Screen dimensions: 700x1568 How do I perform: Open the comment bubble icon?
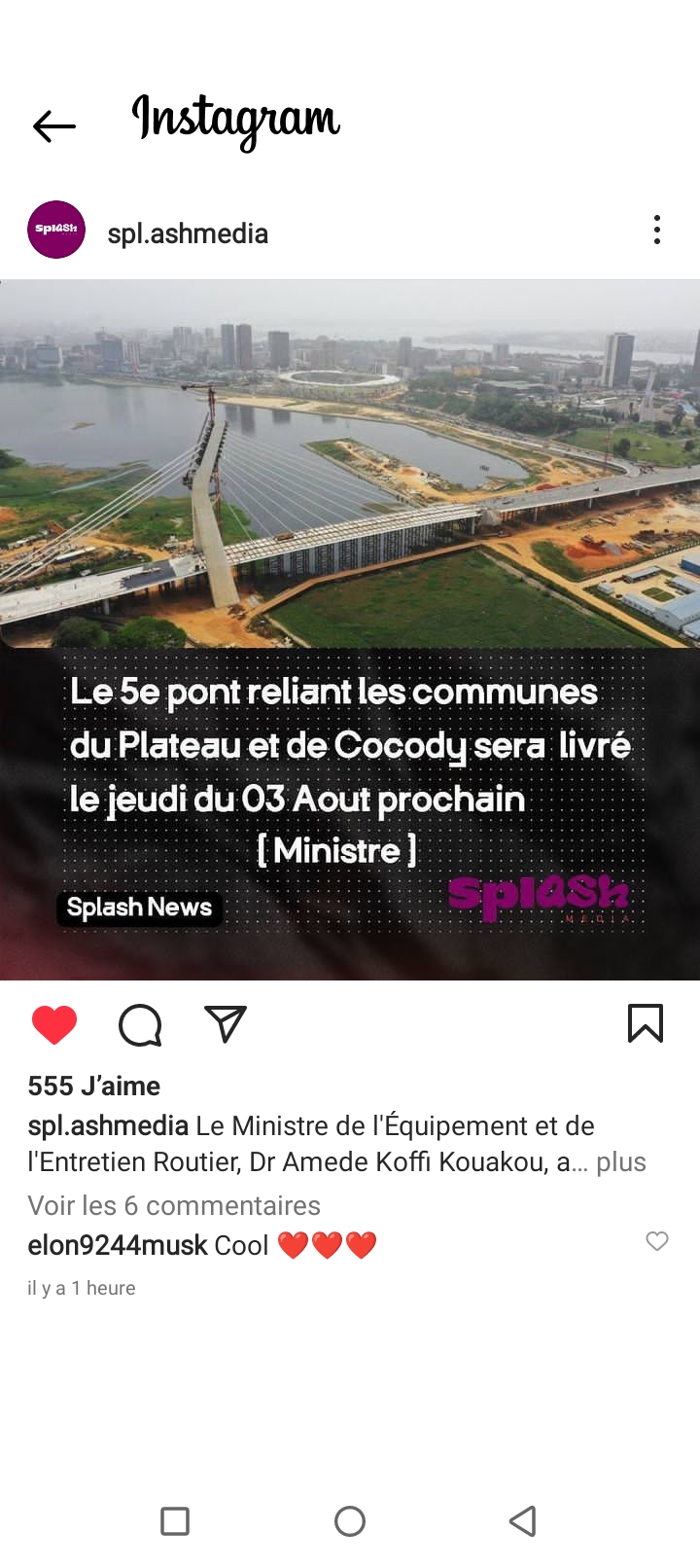click(140, 1025)
